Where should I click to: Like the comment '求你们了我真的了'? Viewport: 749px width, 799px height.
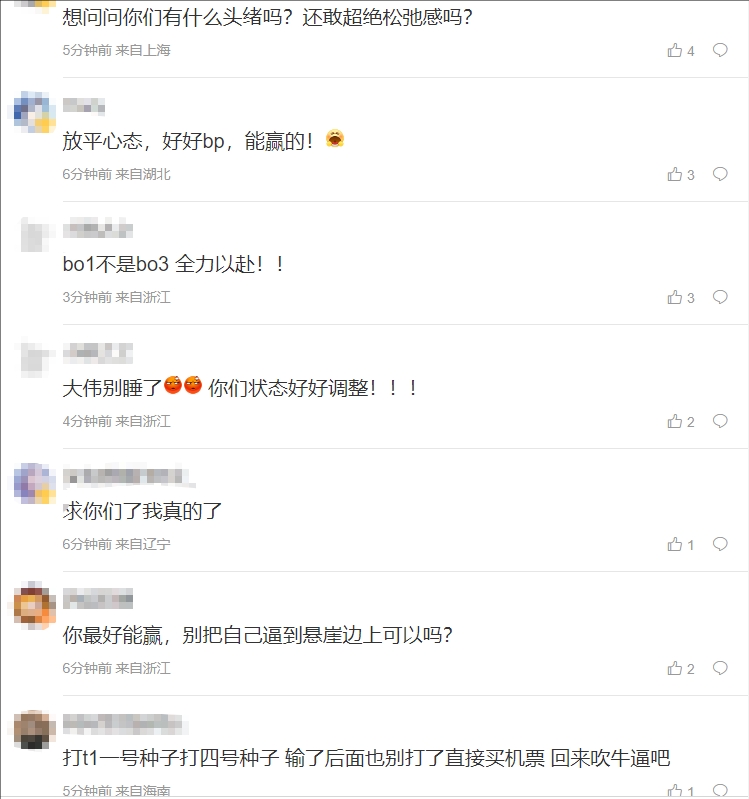[675, 544]
